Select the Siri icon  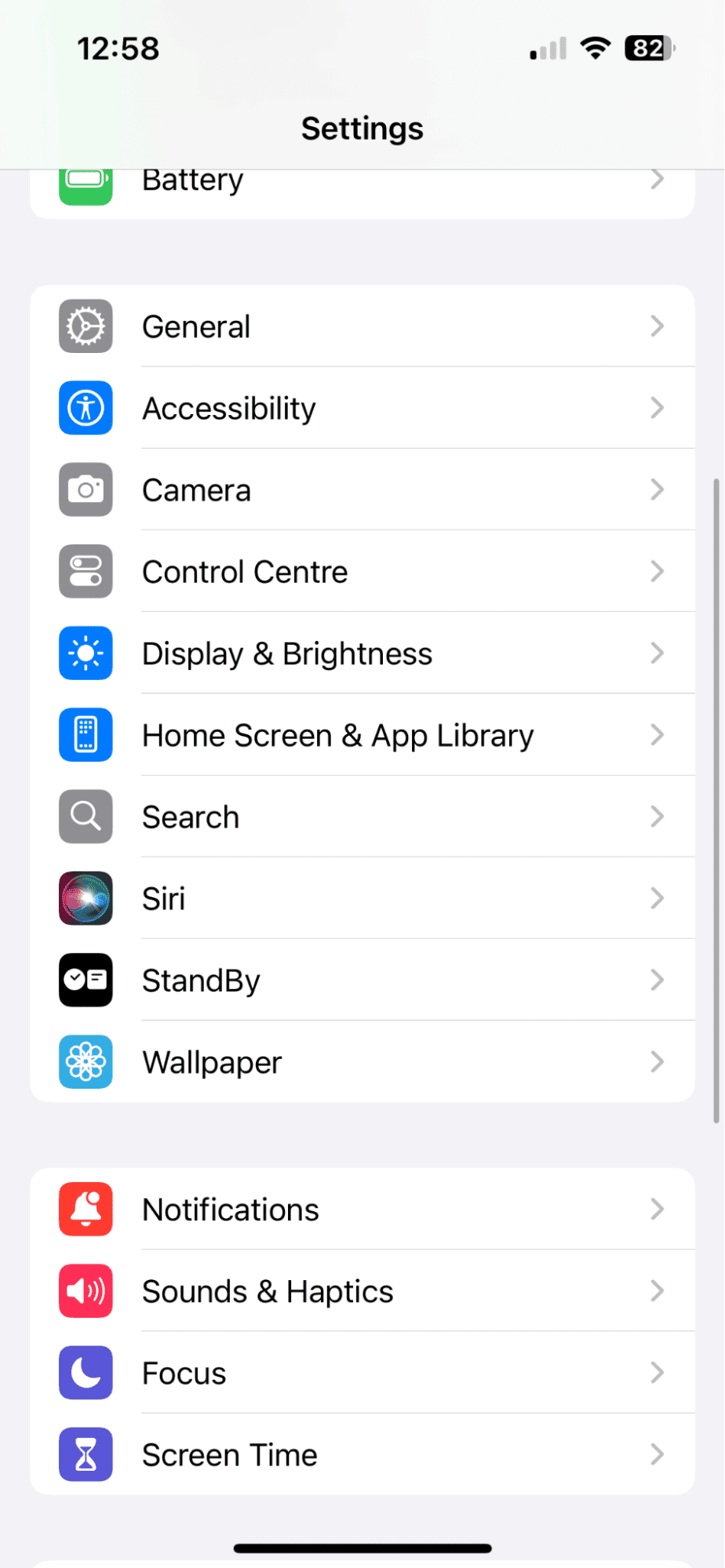[86, 898]
